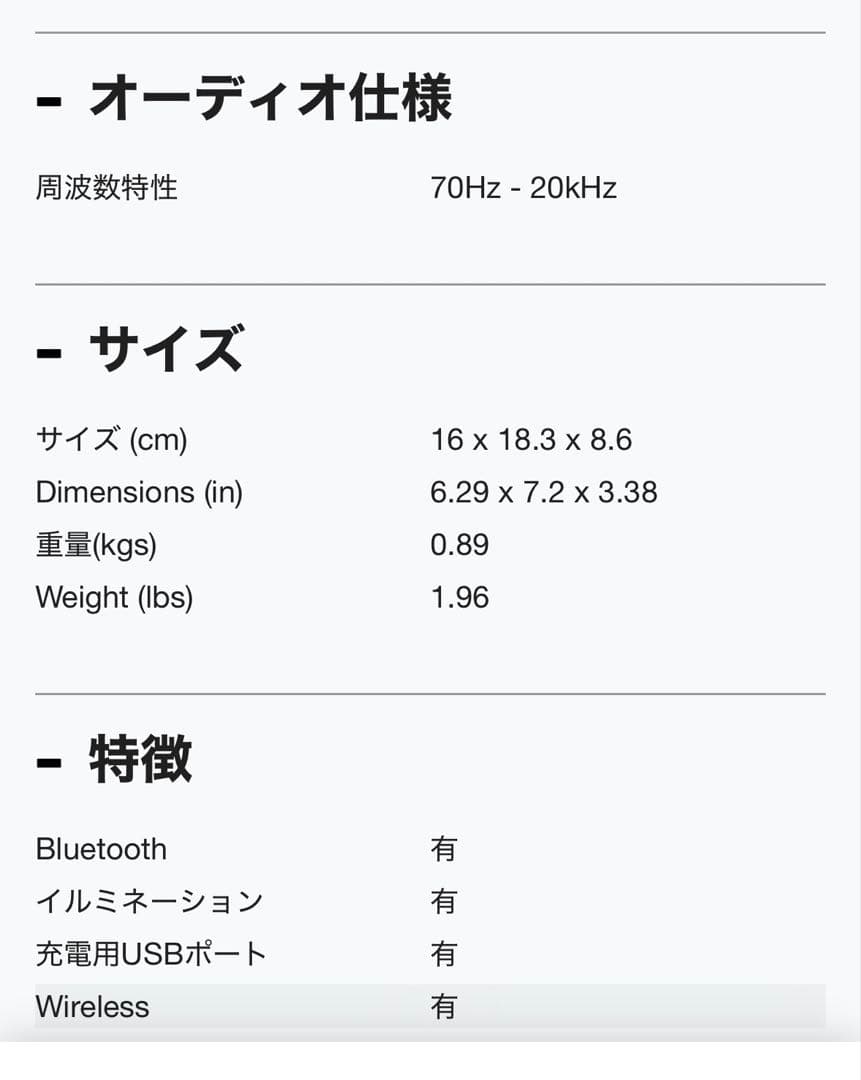Collapse the サイズ section using its minus icon
The width and height of the screenshot is (861, 1080).
pyautogui.click(x=49, y=350)
